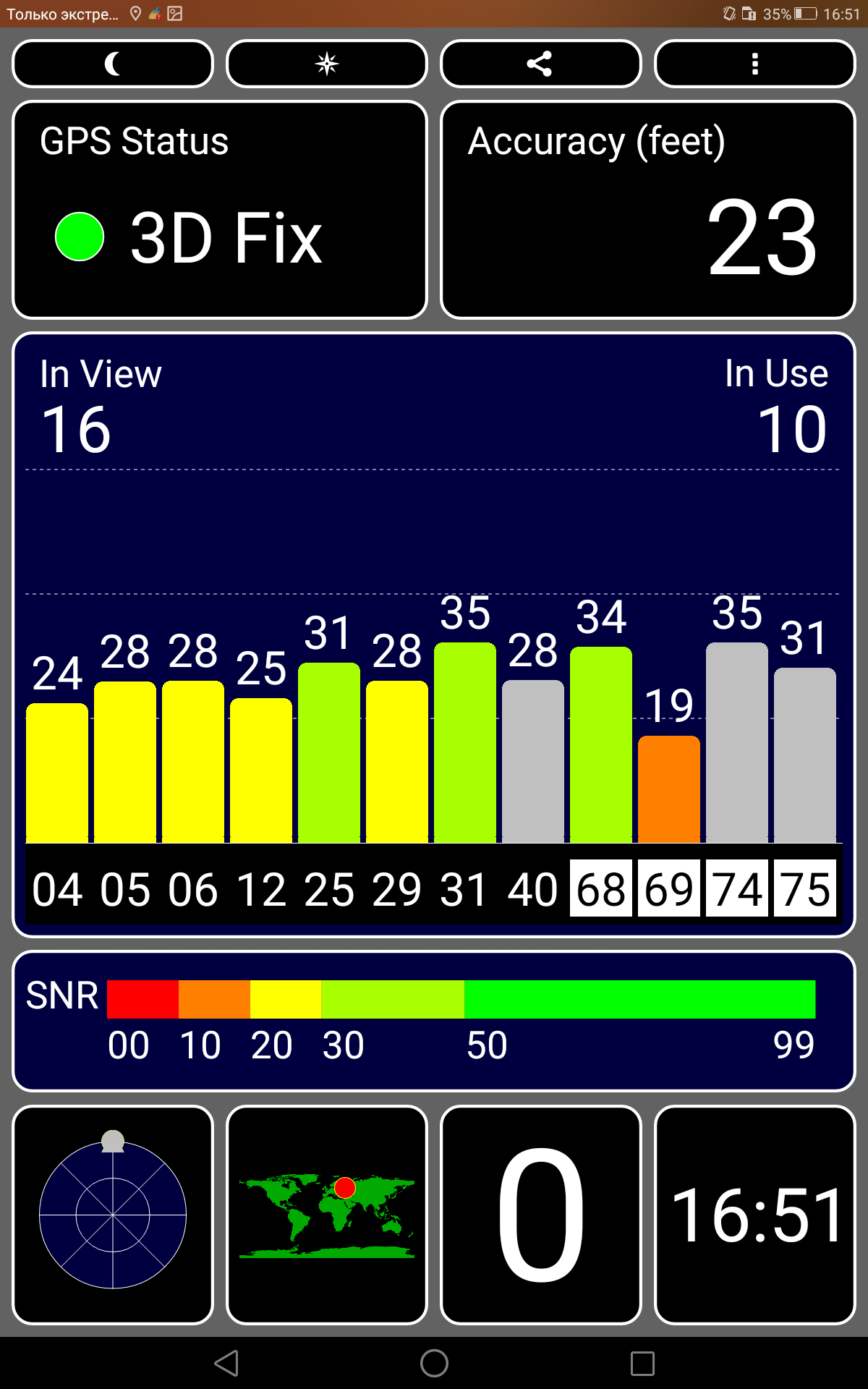The height and width of the screenshot is (1389, 868).
Task: Go back using the system back button
Action: (x=226, y=1363)
